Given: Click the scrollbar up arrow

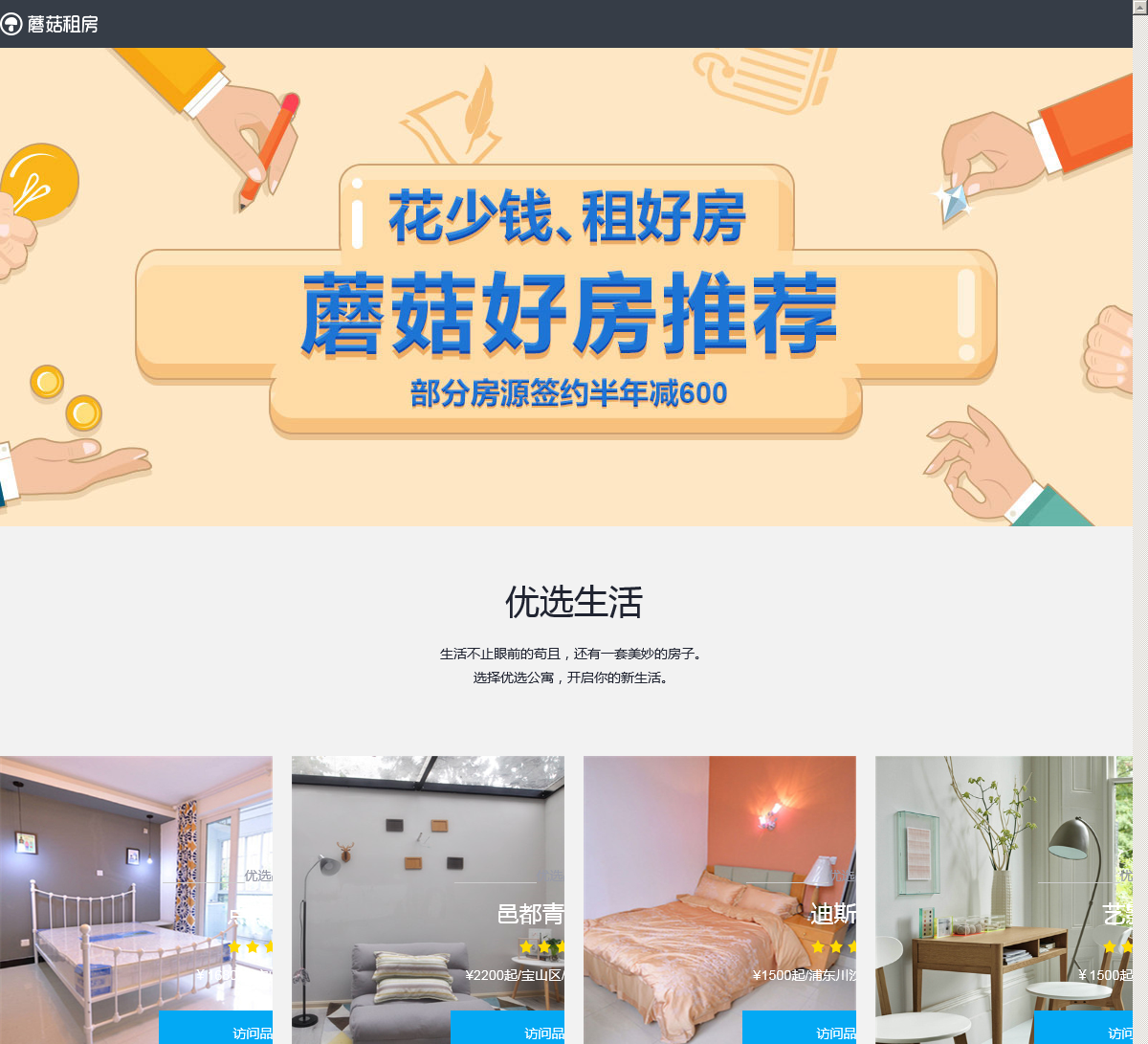Looking at the screenshot, I should click(x=1139, y=7).
